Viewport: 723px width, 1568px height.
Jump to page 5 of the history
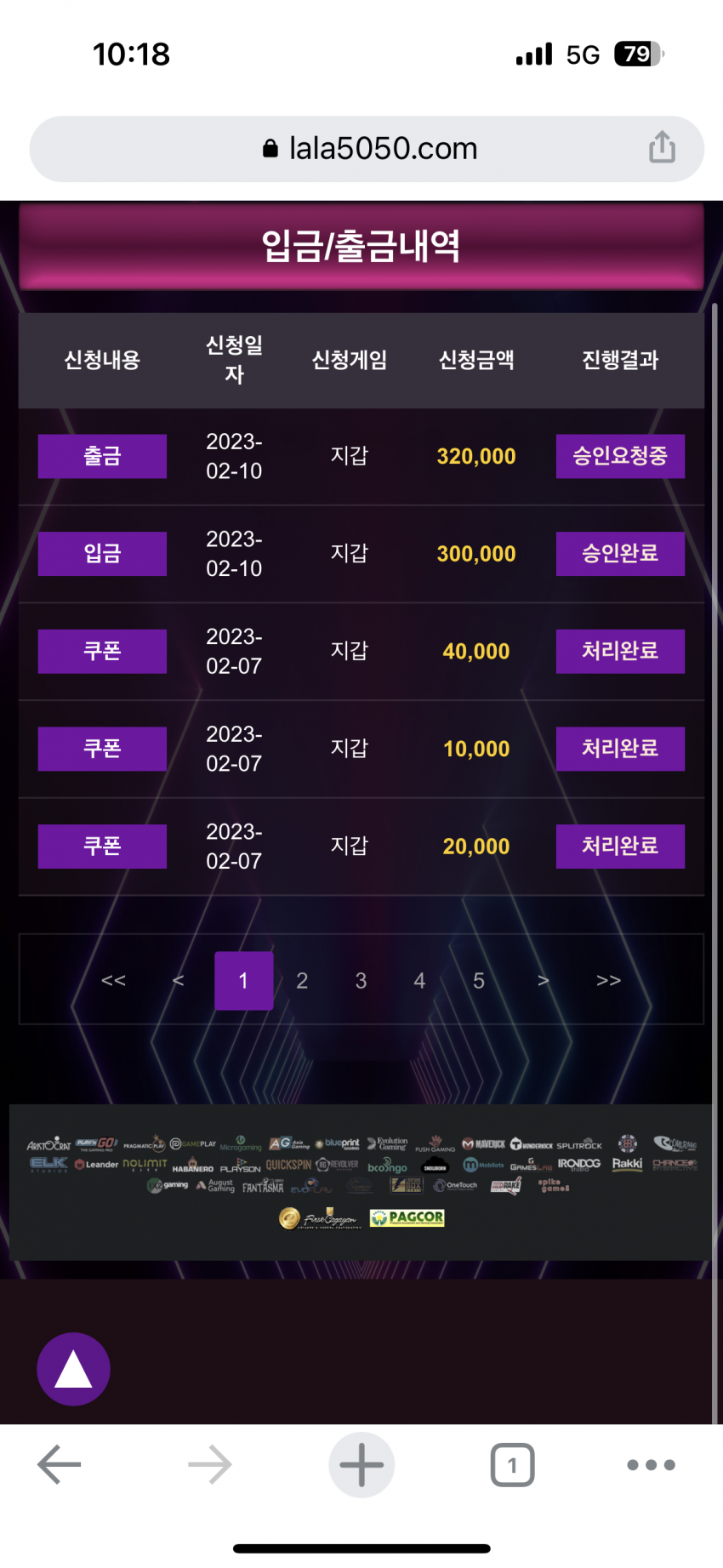click(479, 981)
